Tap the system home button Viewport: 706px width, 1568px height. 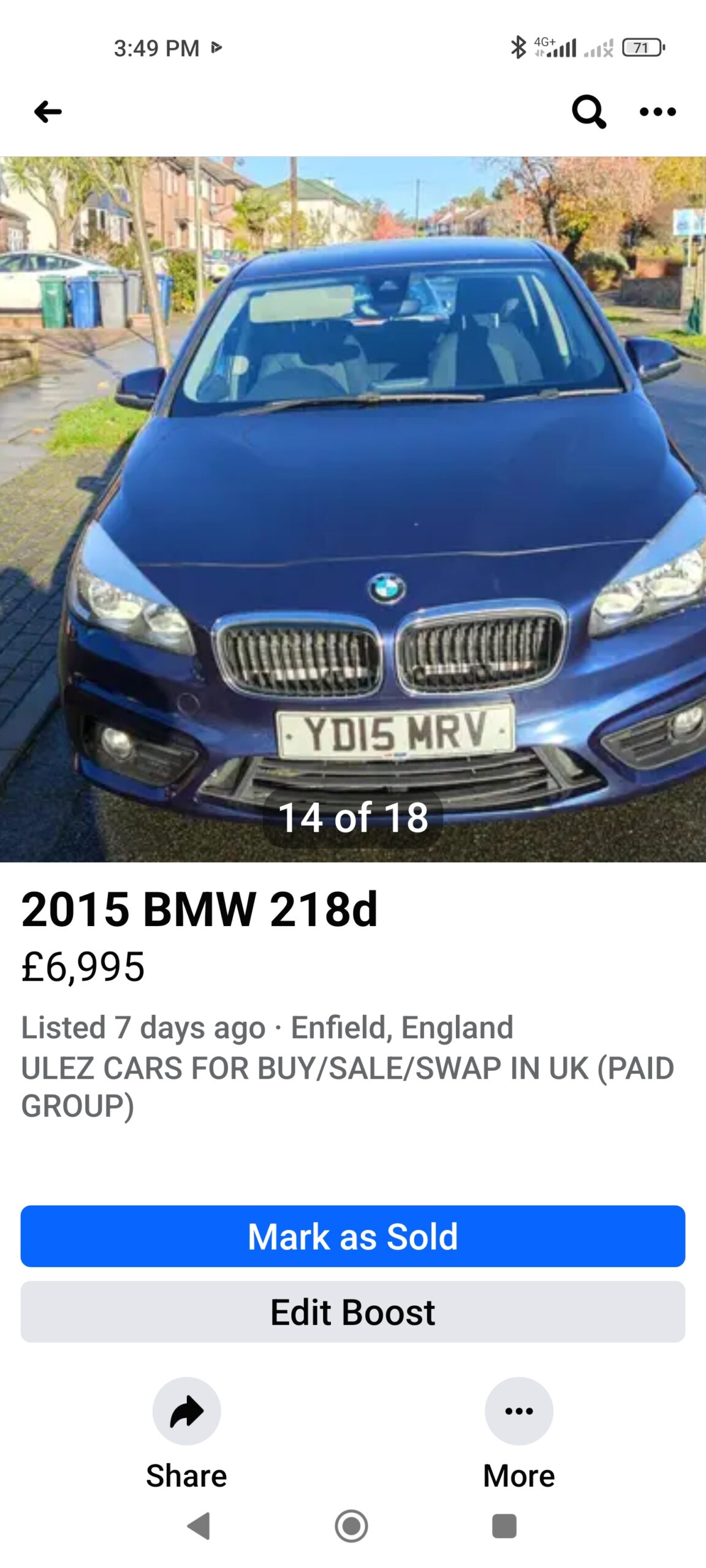pyautogui.click(x=352, y=1526)
